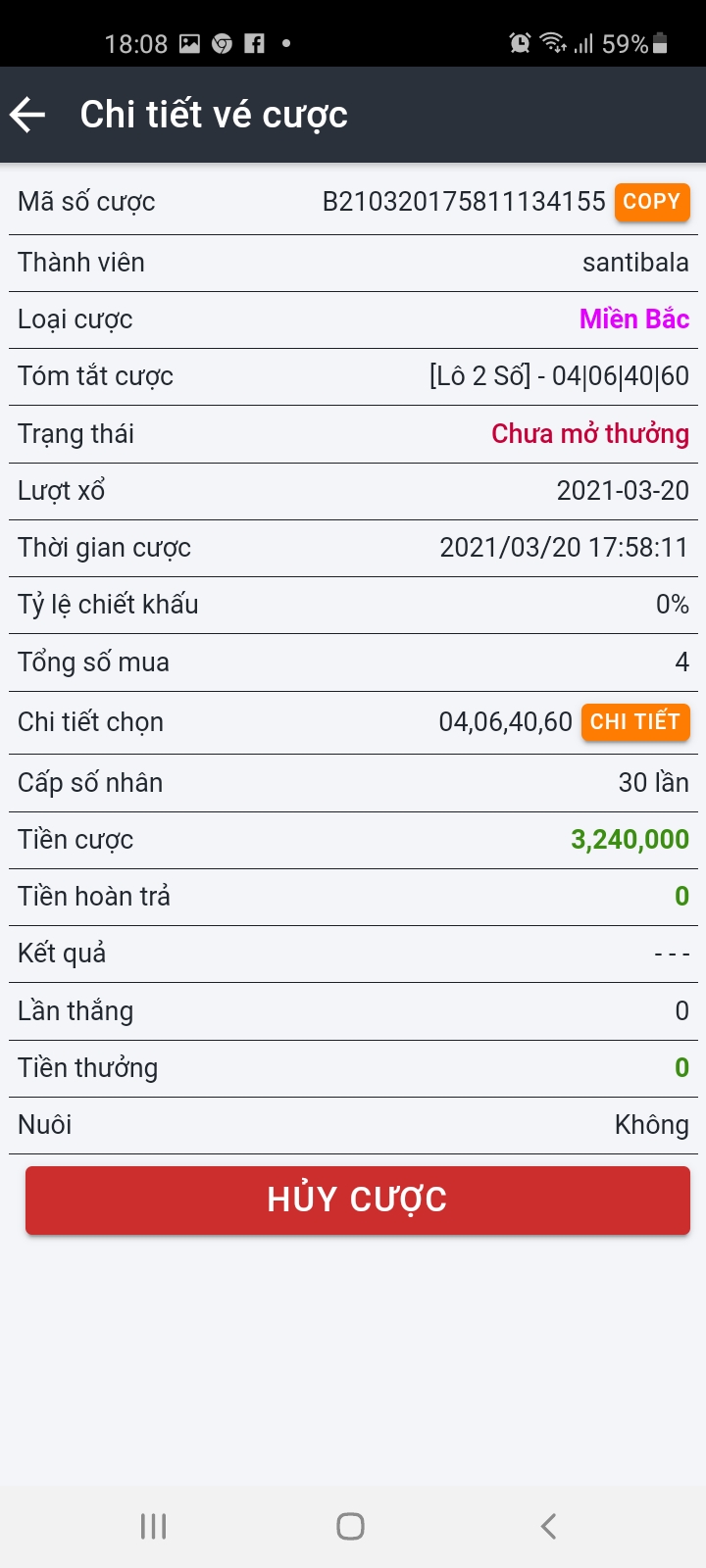Go to the phone home screen
Viewport: 706px width, 1568px height.
pyautogui.click(x=350, y=1526)
